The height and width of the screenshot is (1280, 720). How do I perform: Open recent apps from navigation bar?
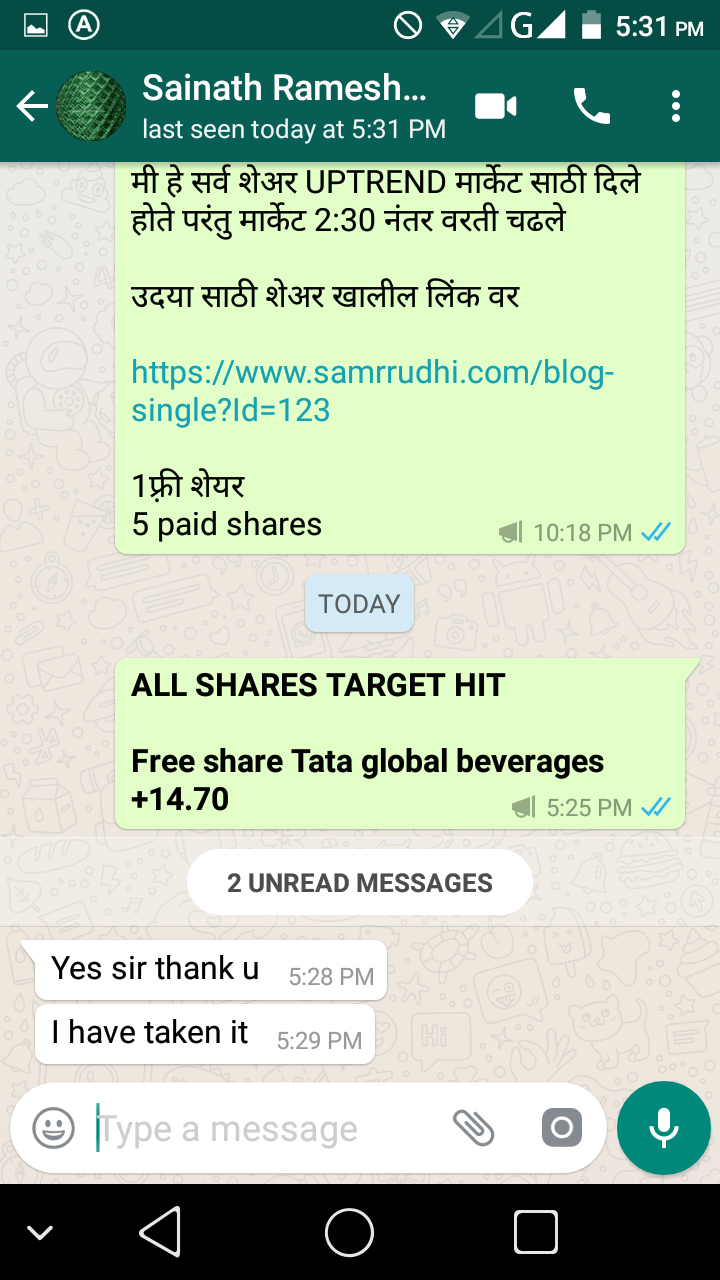(536, 1231)
